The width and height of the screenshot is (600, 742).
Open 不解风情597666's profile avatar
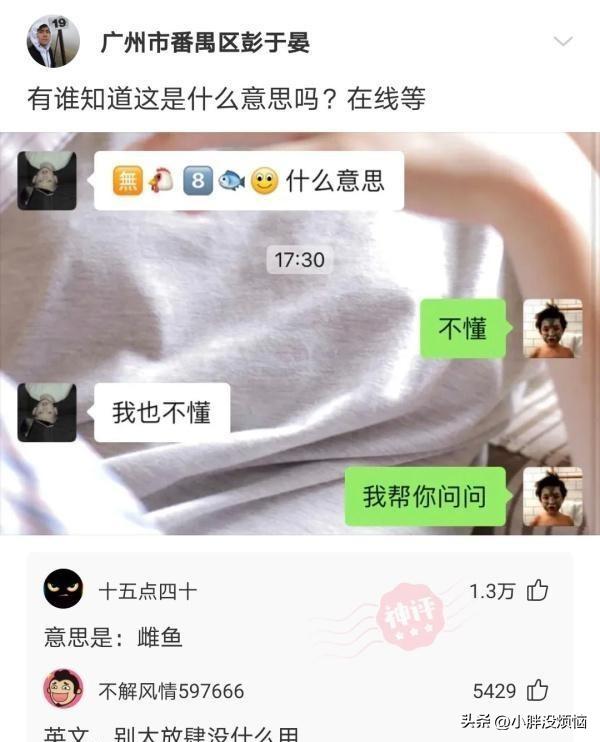[63, 689]
